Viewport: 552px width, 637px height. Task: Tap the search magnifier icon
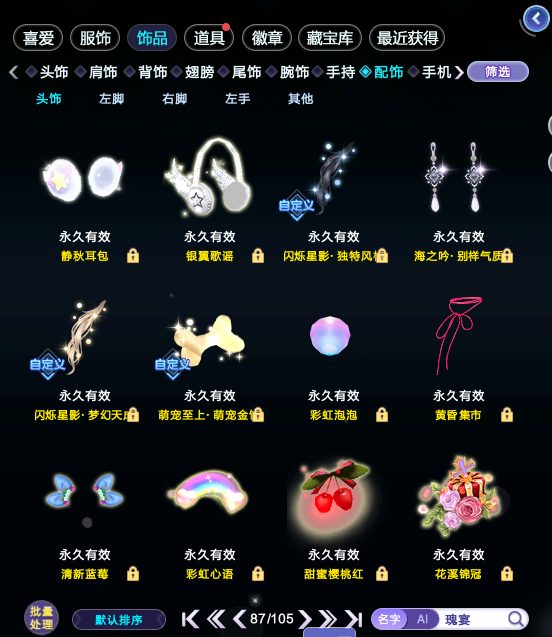516,619
